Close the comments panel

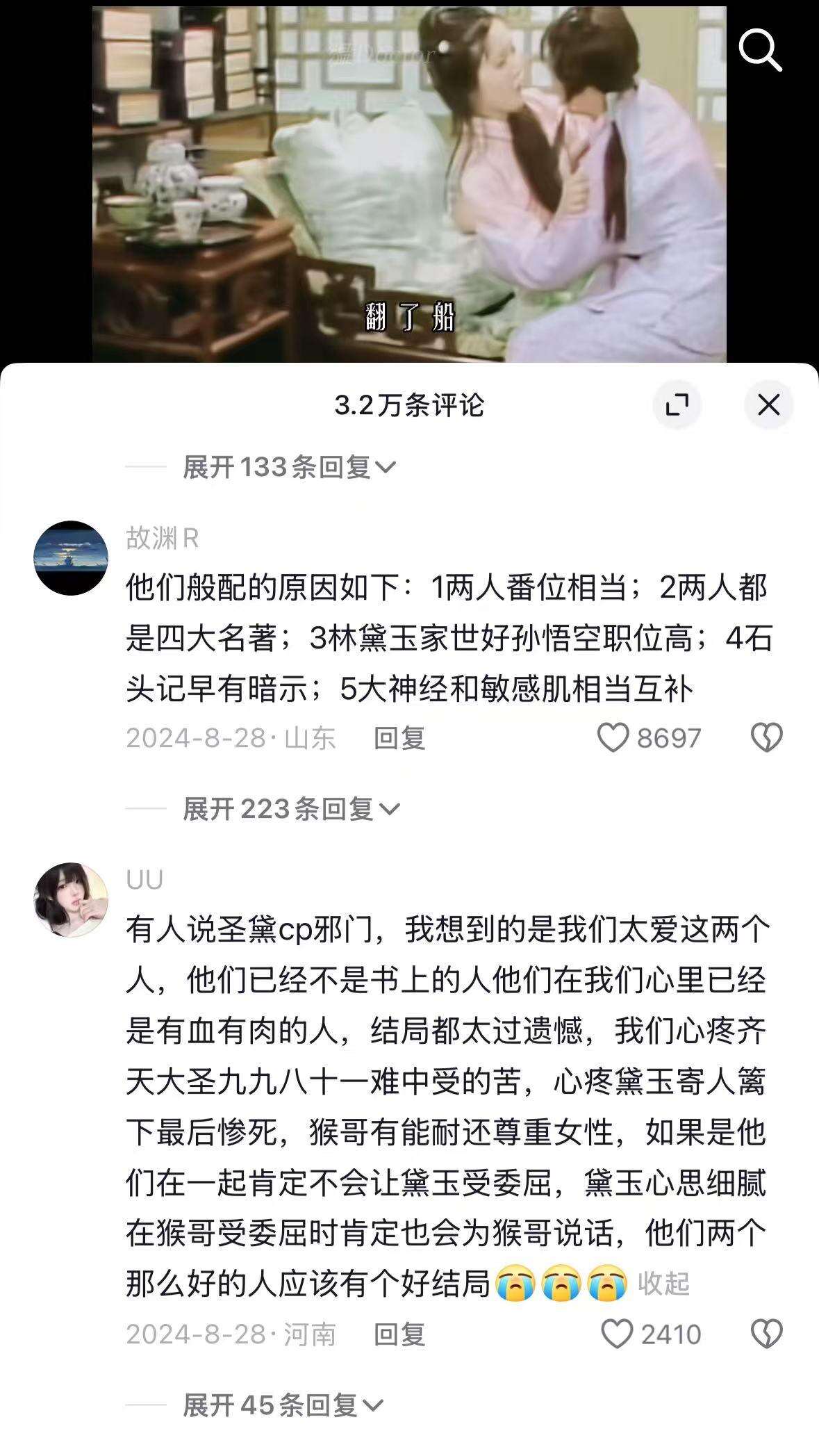768,404
